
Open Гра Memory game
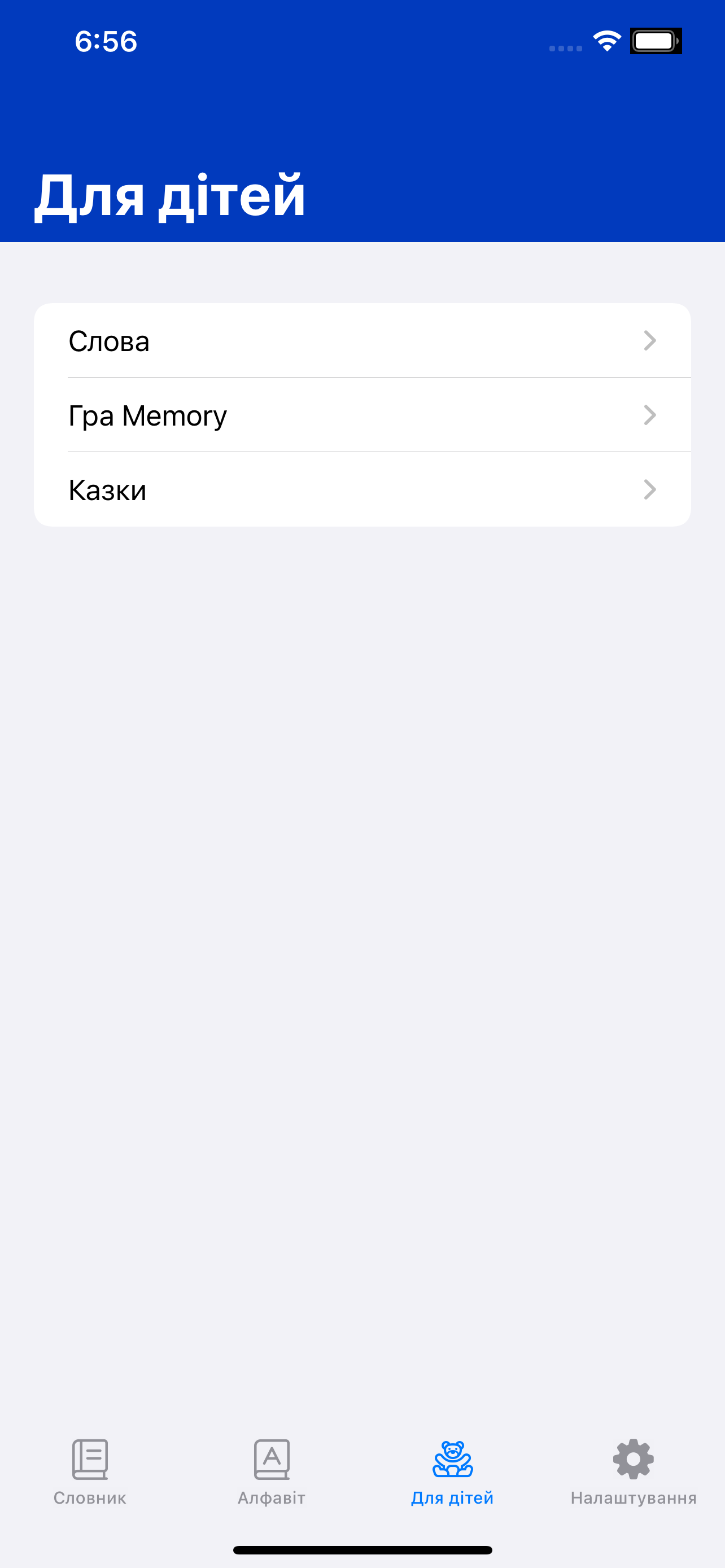click(362, 415)
